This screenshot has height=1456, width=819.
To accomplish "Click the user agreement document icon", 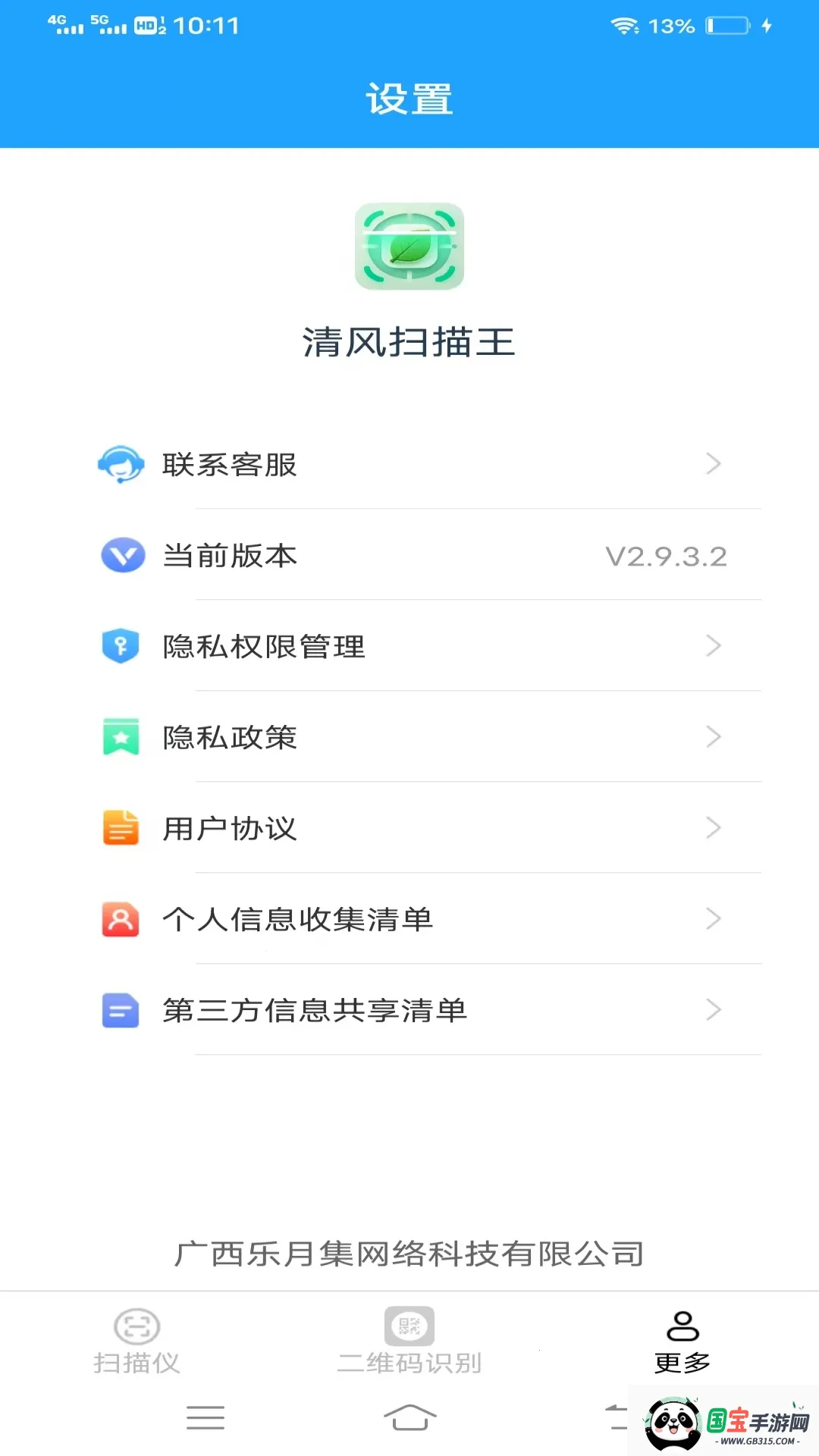I will (121, 828).
